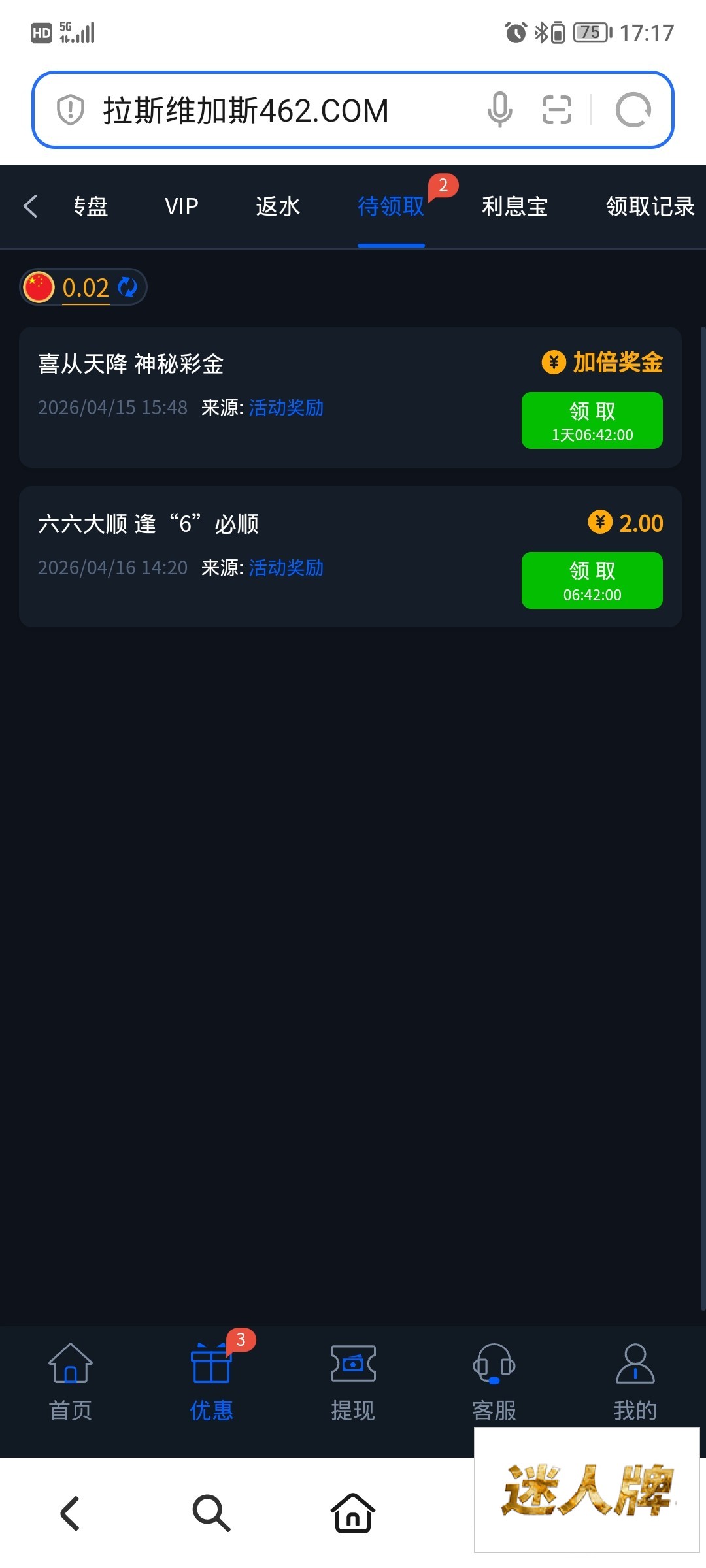Go back using the top-left arrow
Viewport: 706px width, 1568px height.
tap(31, 206)
